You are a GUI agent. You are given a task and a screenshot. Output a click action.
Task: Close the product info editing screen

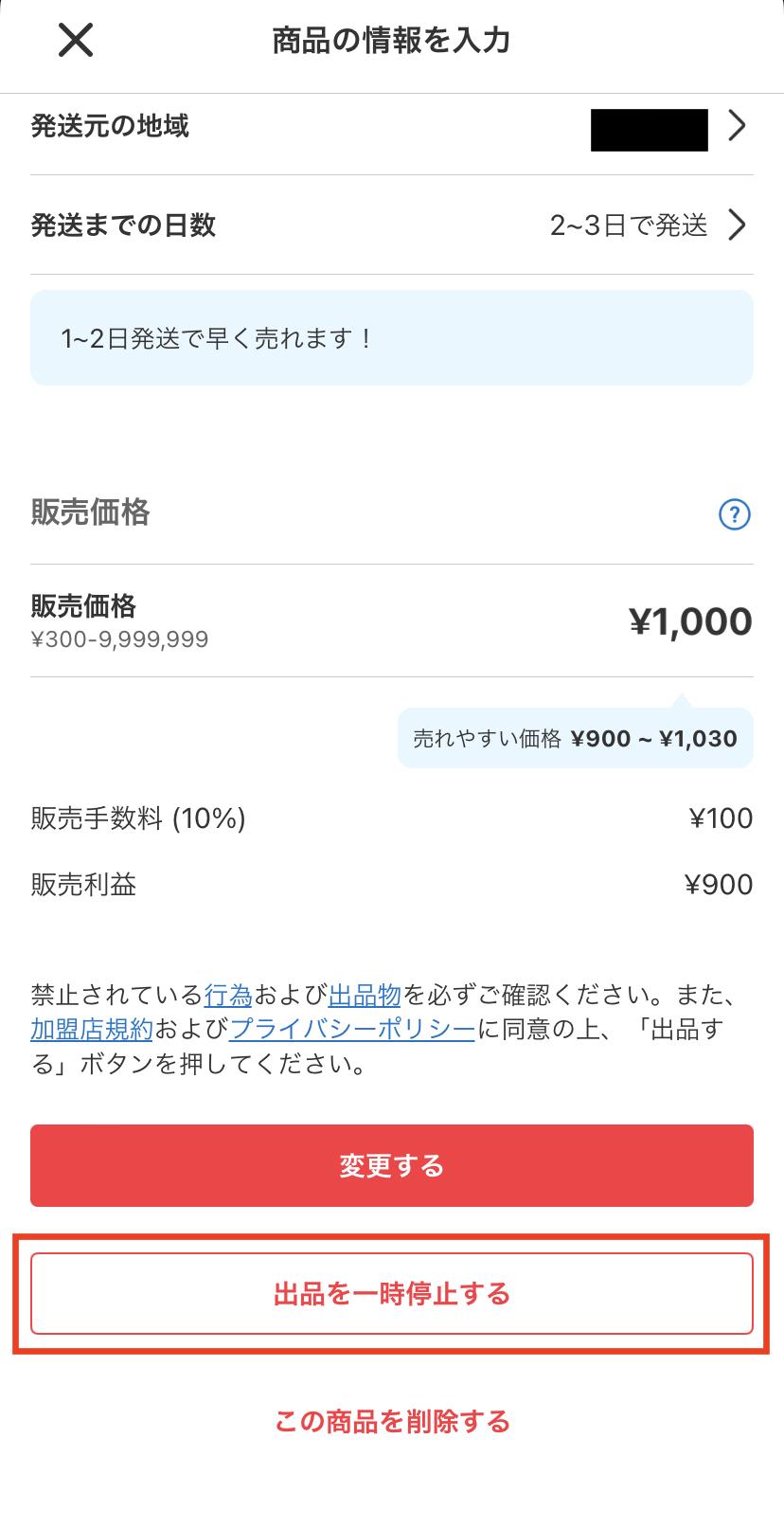pyautogui.click(x=76, y=41)
